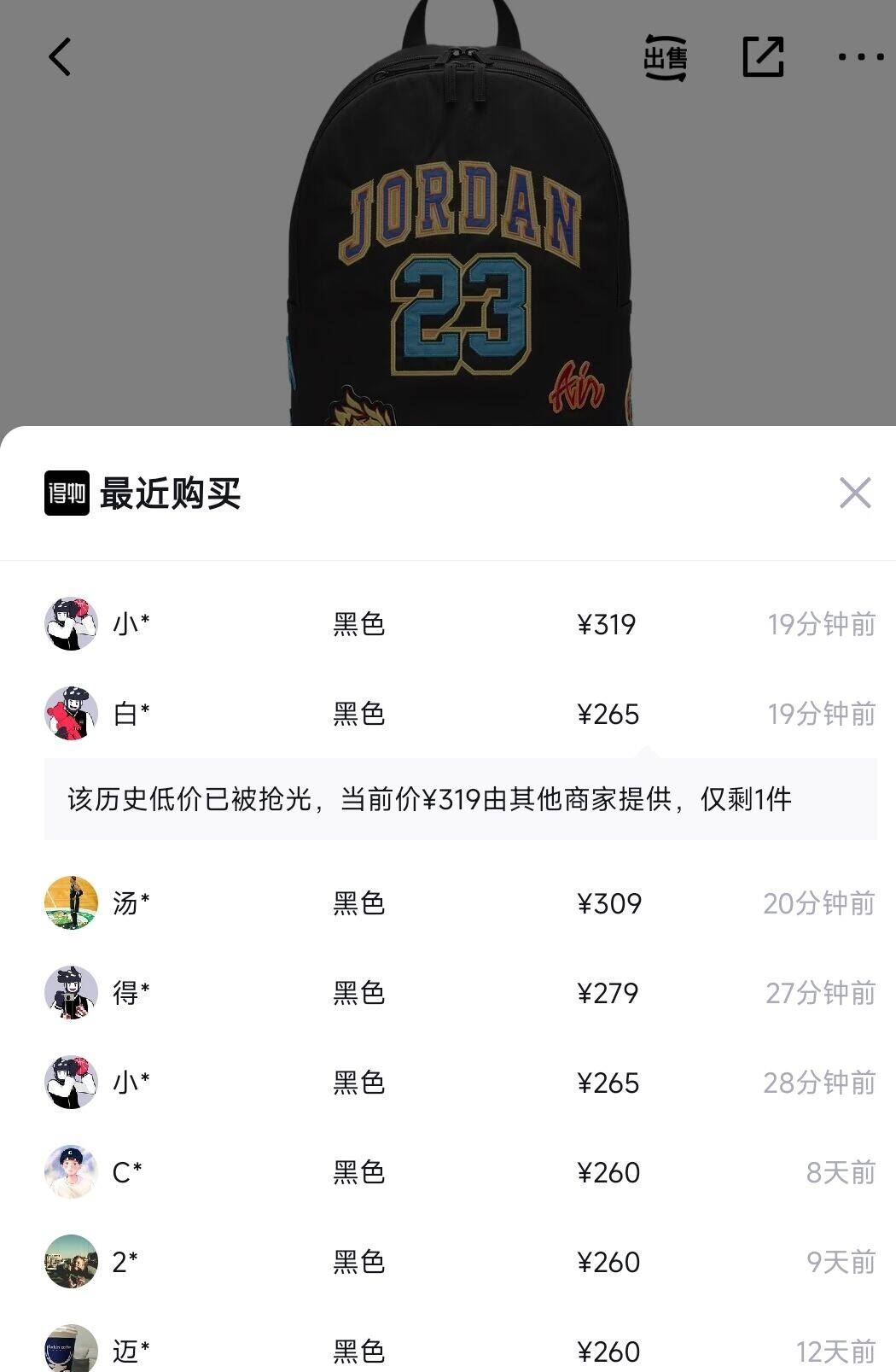Close the 最近购买 panel
The width and height of the screenshot is (896, 1372).
854,493
